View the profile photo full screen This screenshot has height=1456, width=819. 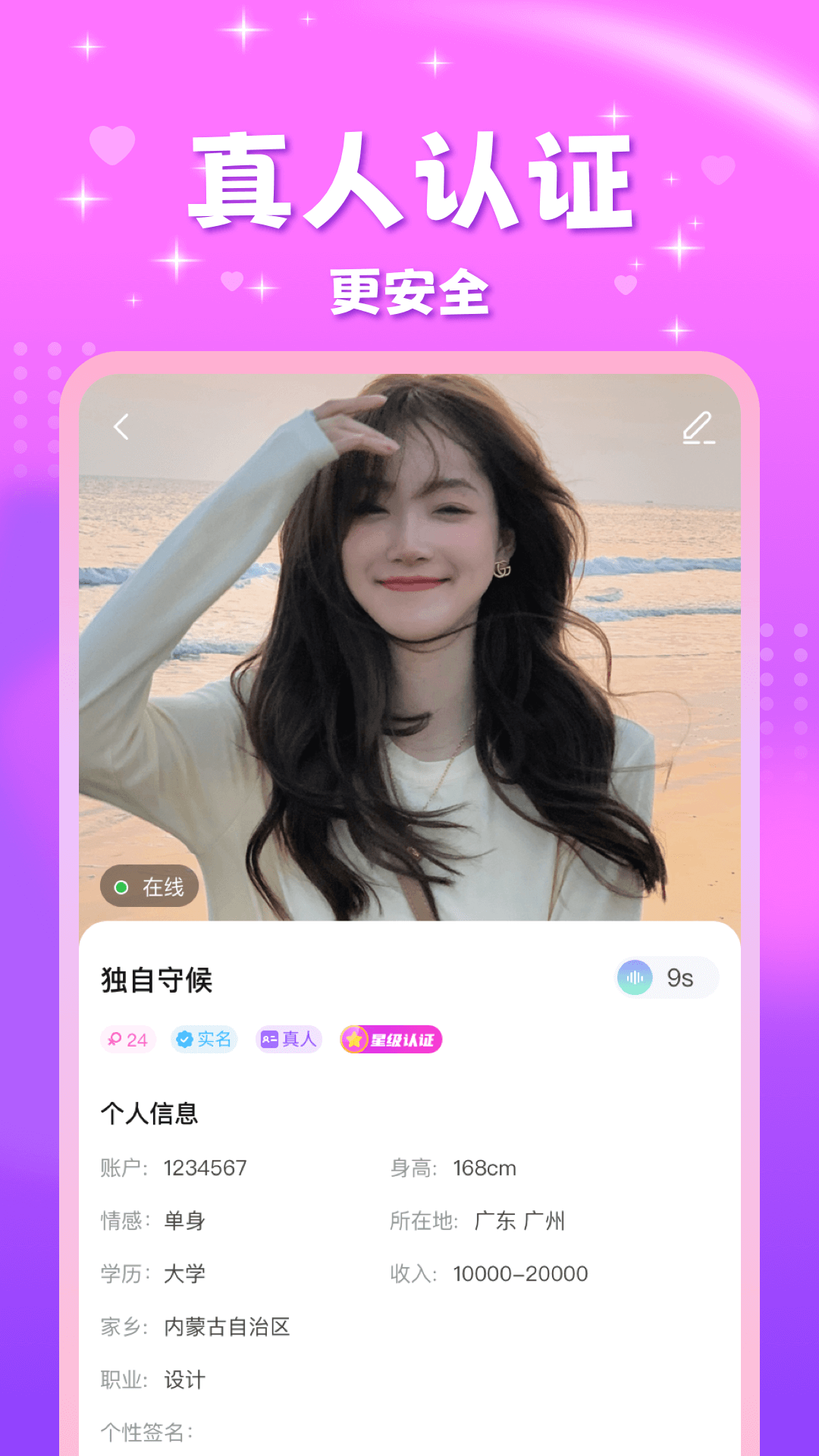(409, 645)
